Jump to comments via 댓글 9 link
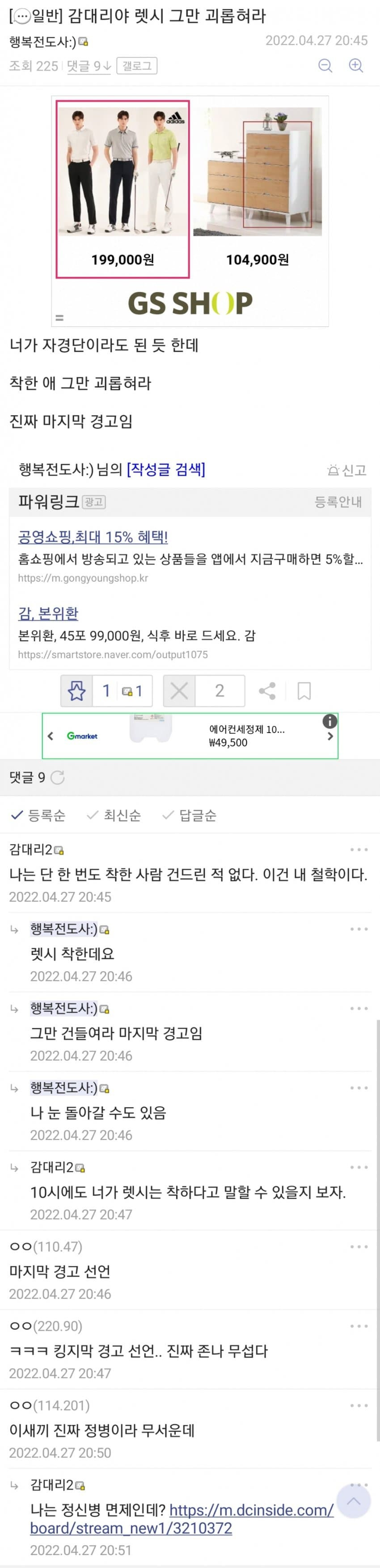The height and width of the screenshot is (1568, 380). coord(89,66)
